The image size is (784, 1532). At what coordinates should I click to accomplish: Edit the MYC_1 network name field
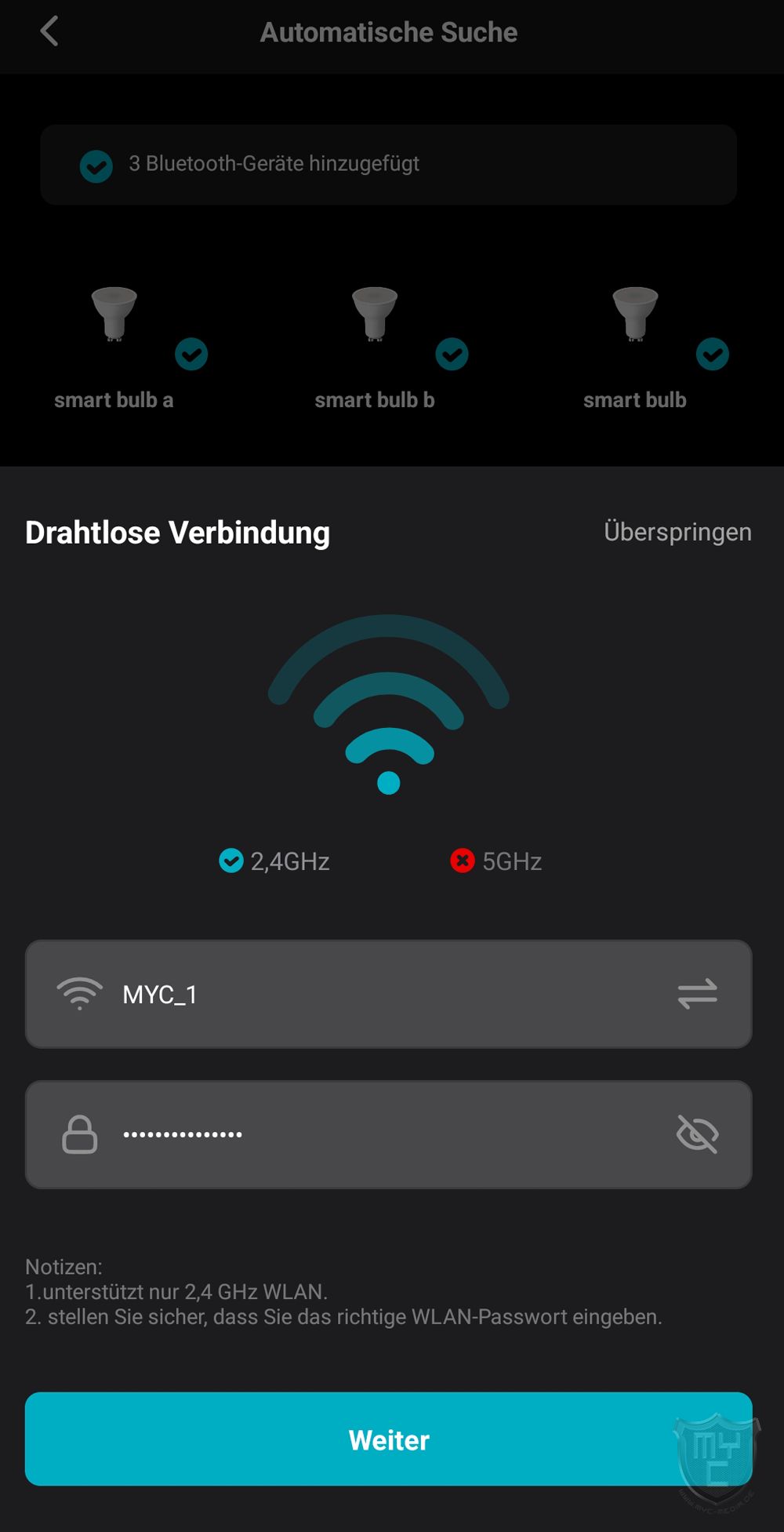tap(376, 994)
